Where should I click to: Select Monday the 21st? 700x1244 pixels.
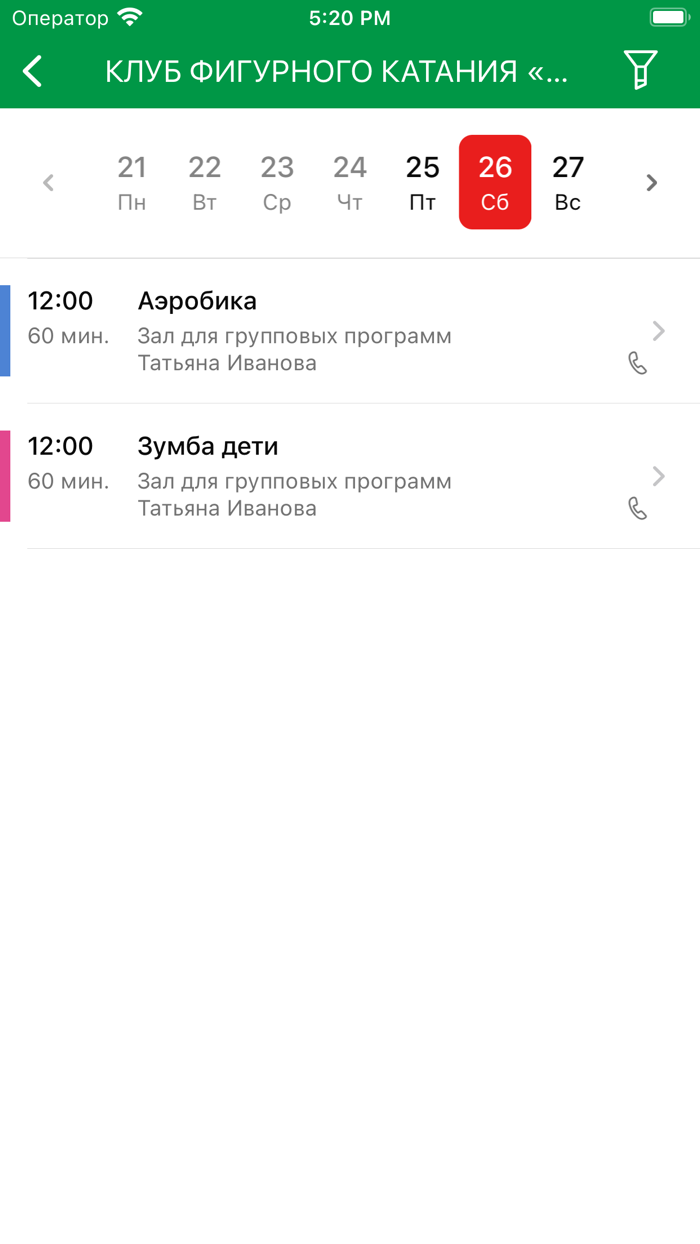132,183
